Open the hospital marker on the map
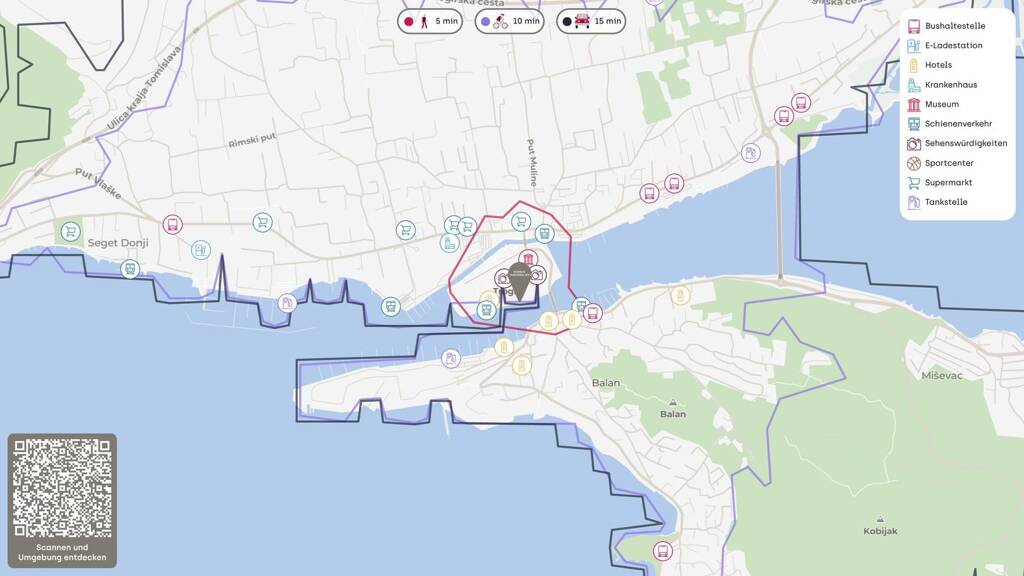The height and width of the screenshot is (576, 1024). point(449,244)
